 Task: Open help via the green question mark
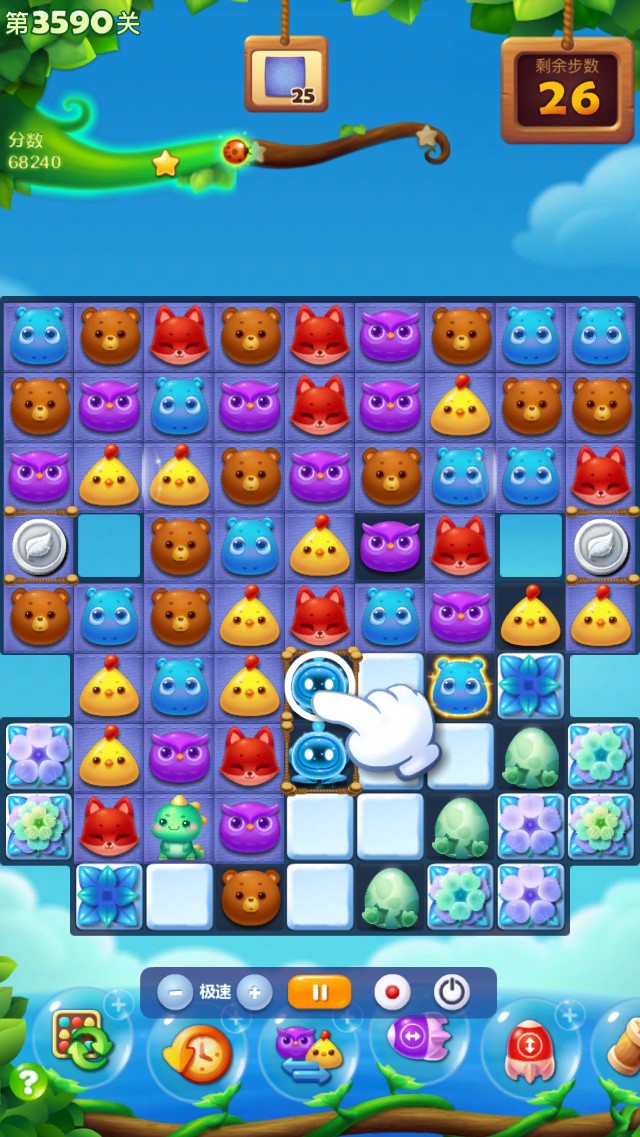[x=28, y=1082]
